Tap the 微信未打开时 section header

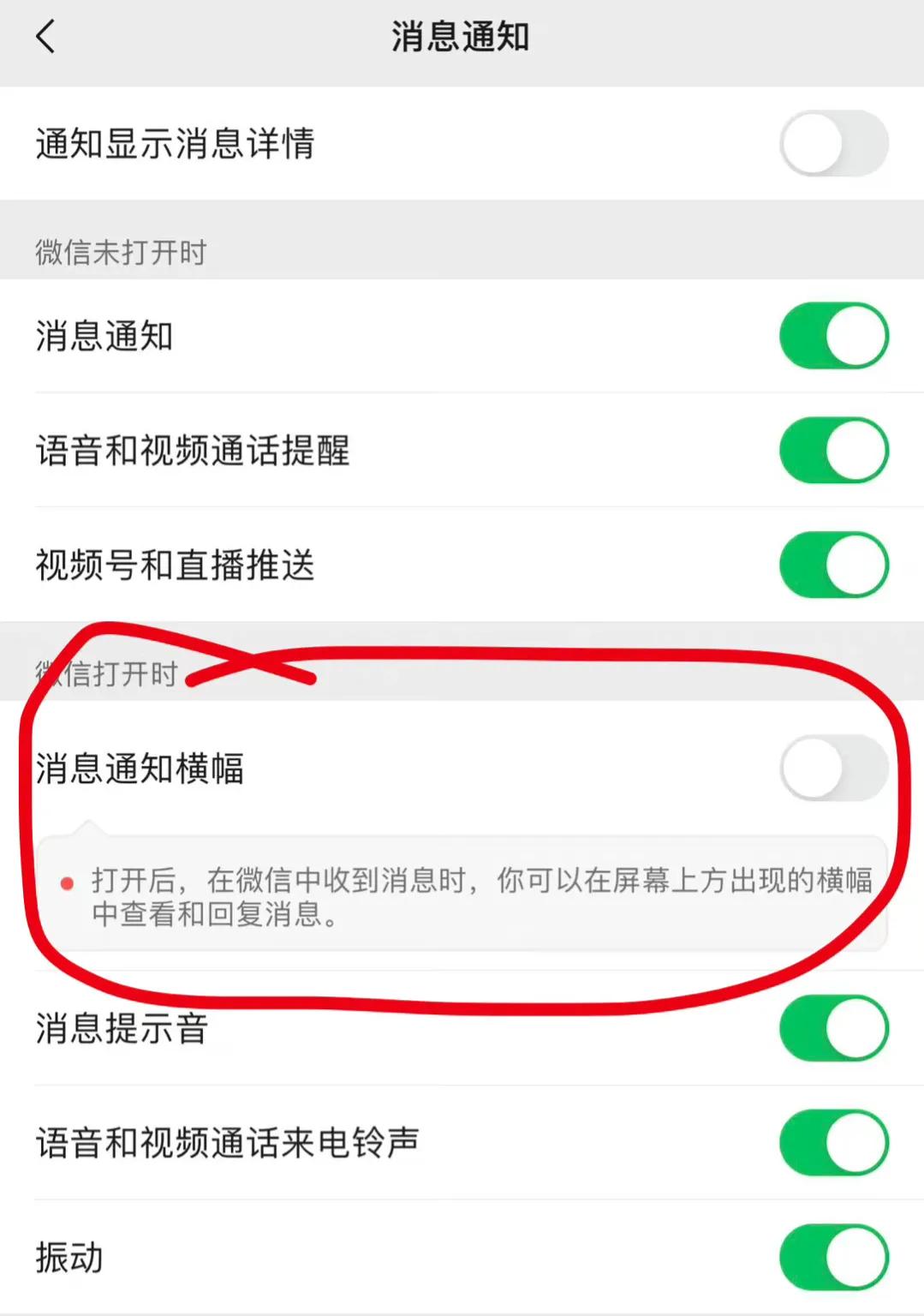(120, 252)
